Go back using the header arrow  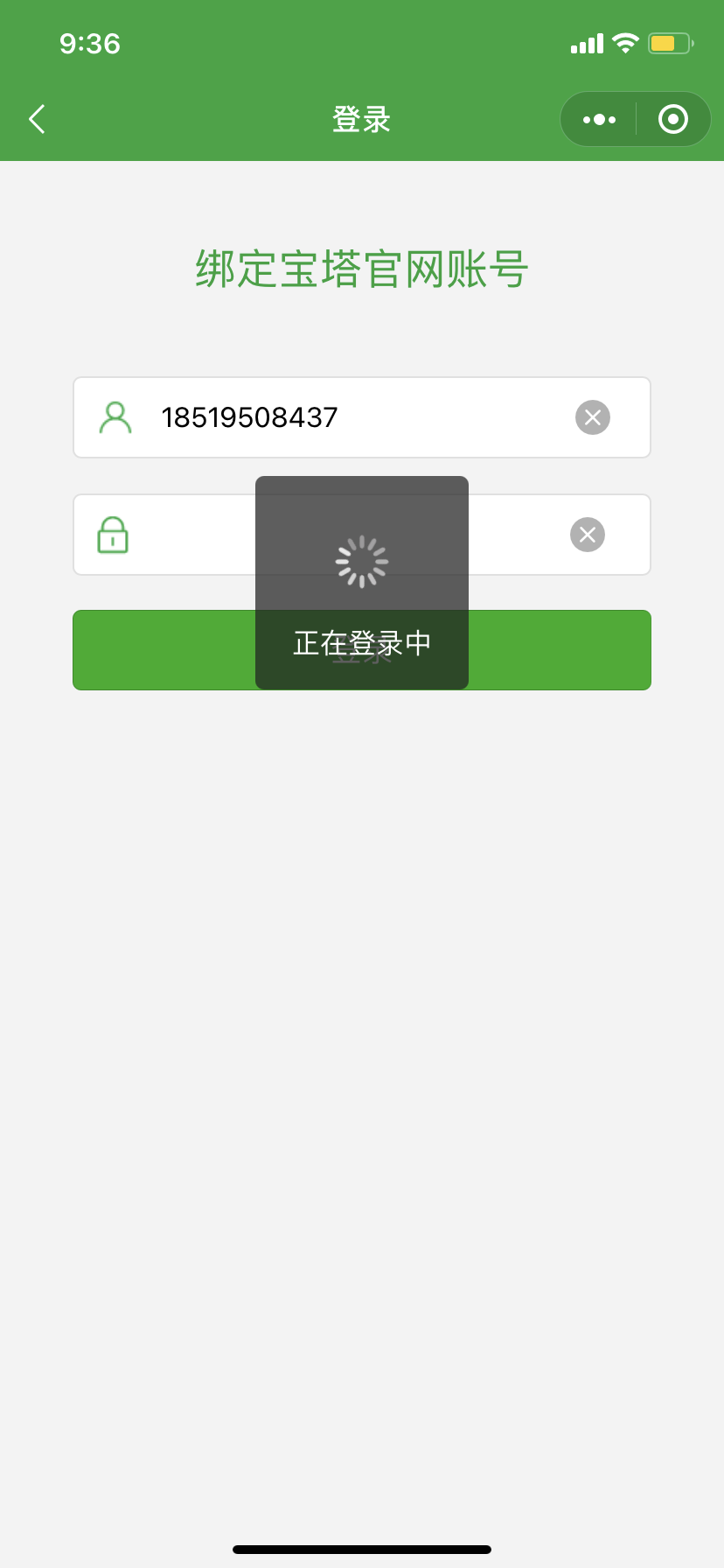coord(37,119)
